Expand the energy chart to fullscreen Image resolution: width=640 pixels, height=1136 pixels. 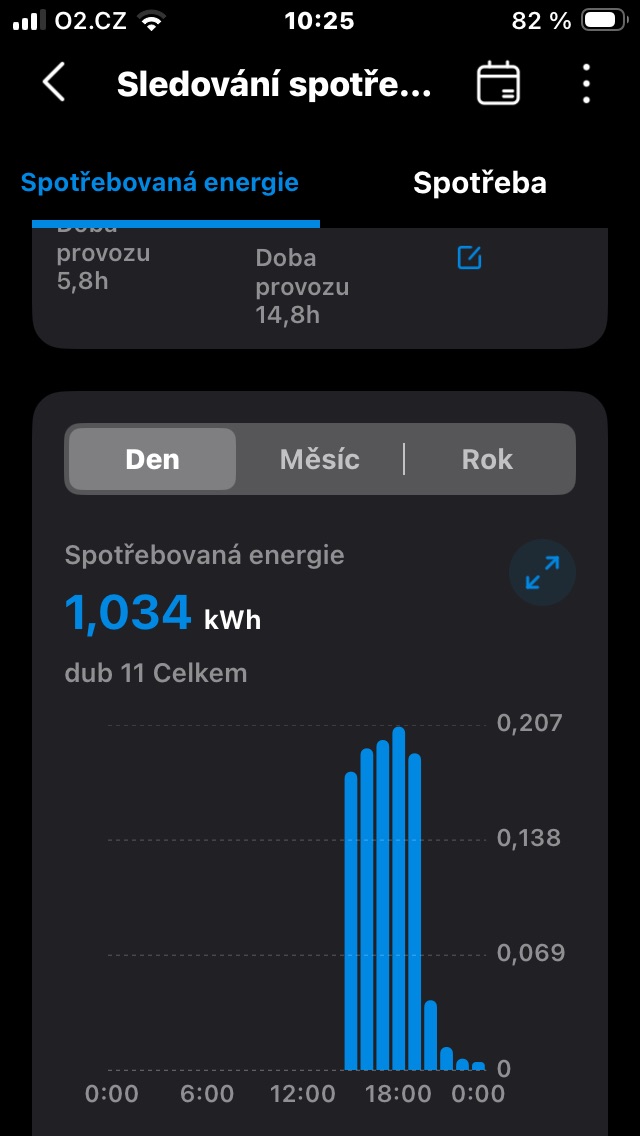coord(542,573)
